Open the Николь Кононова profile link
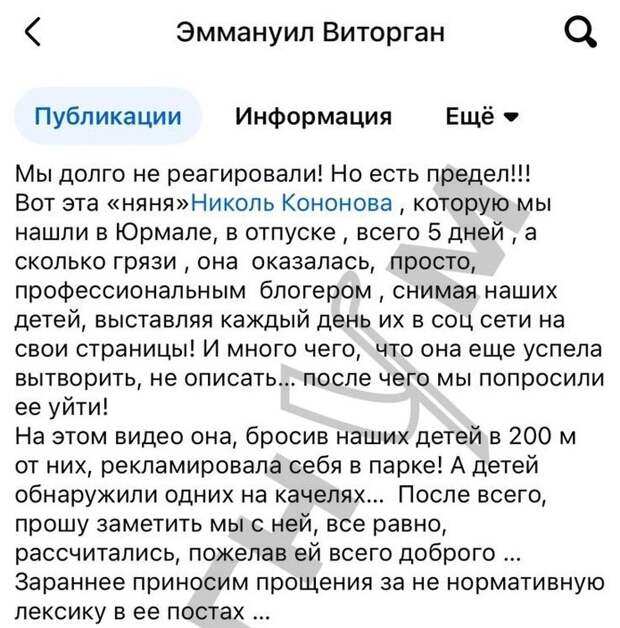Viewport: 620px width, 628px height. click(291, 203)
